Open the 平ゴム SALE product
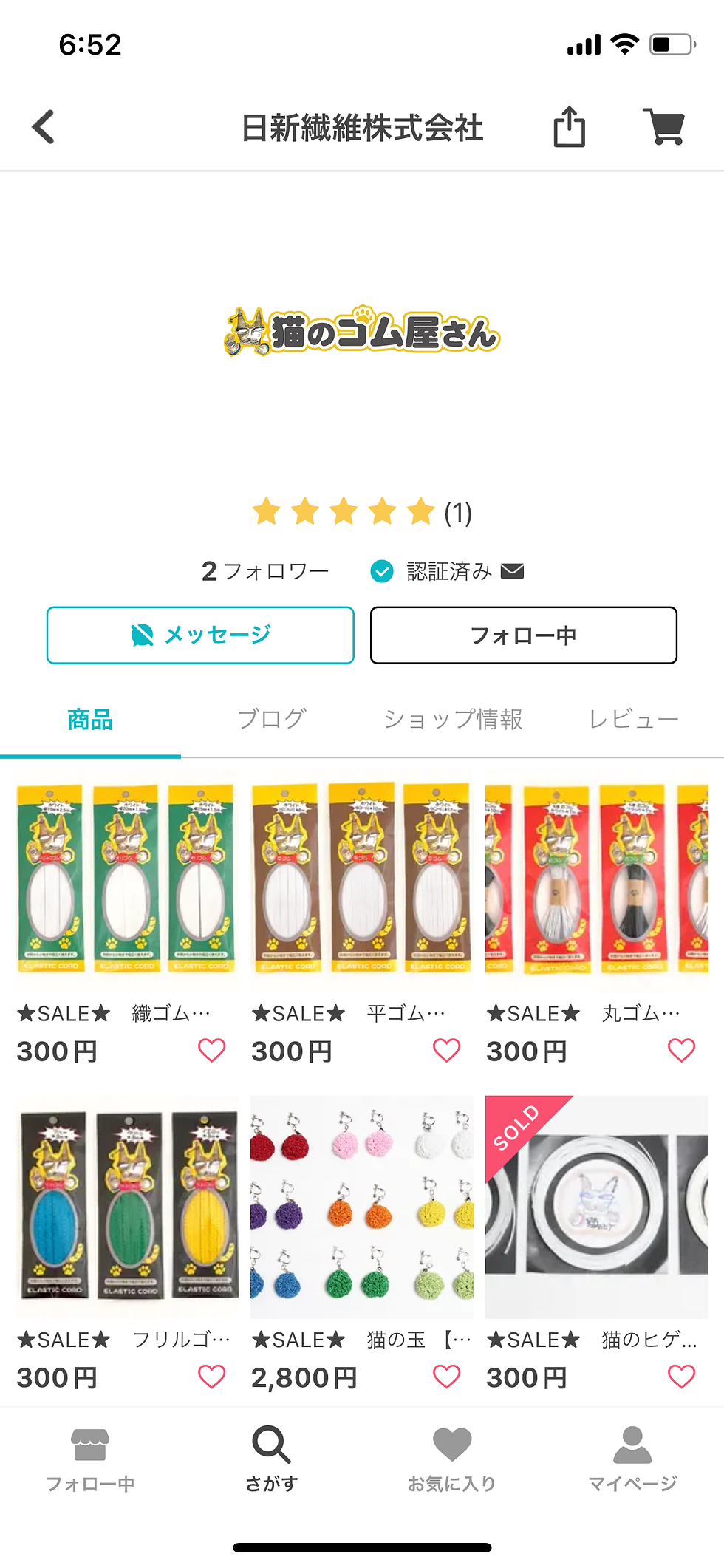724x1568 pixels. pos(361,879)
